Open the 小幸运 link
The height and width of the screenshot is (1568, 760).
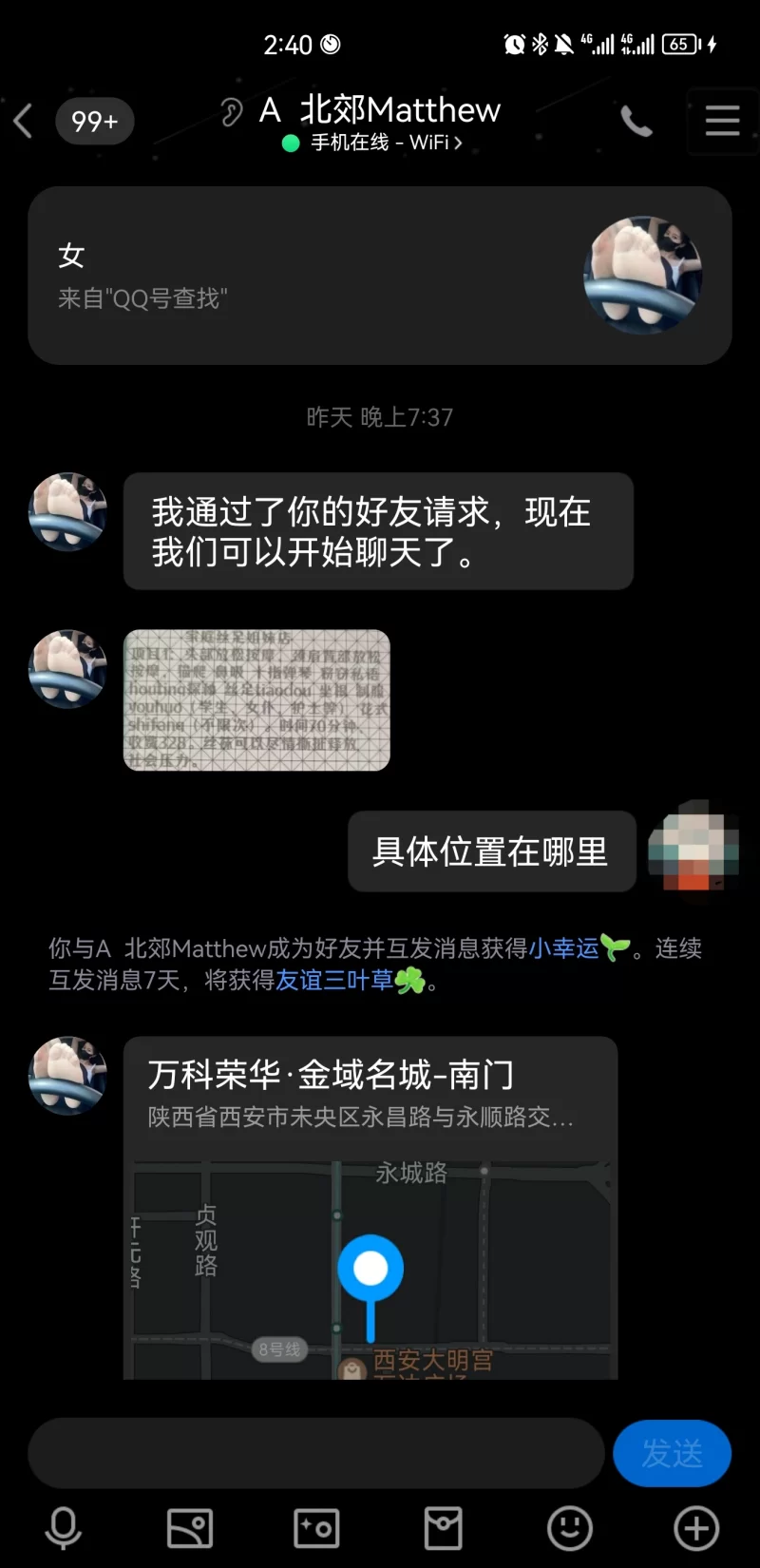(x=564, y=947)
